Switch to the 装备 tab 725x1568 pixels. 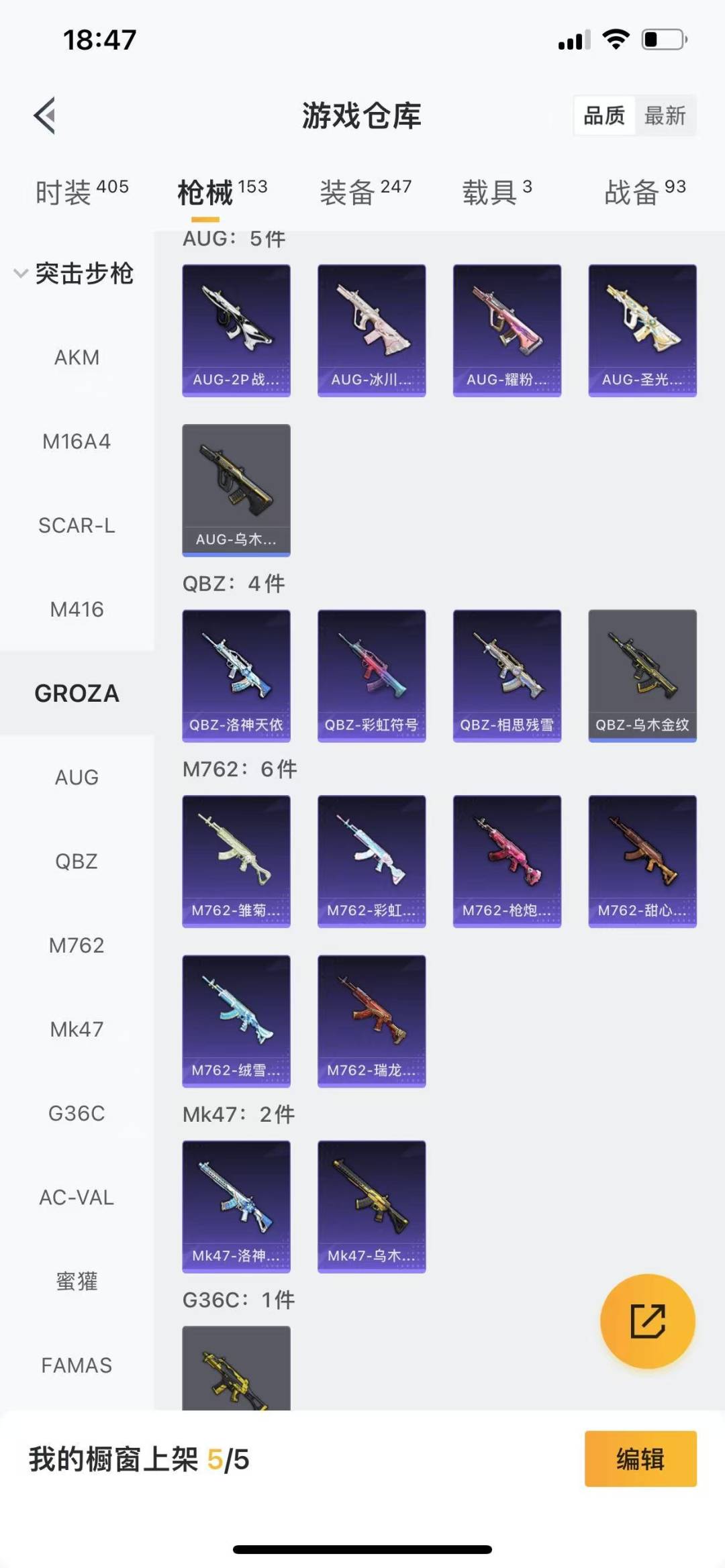point(365,192)
